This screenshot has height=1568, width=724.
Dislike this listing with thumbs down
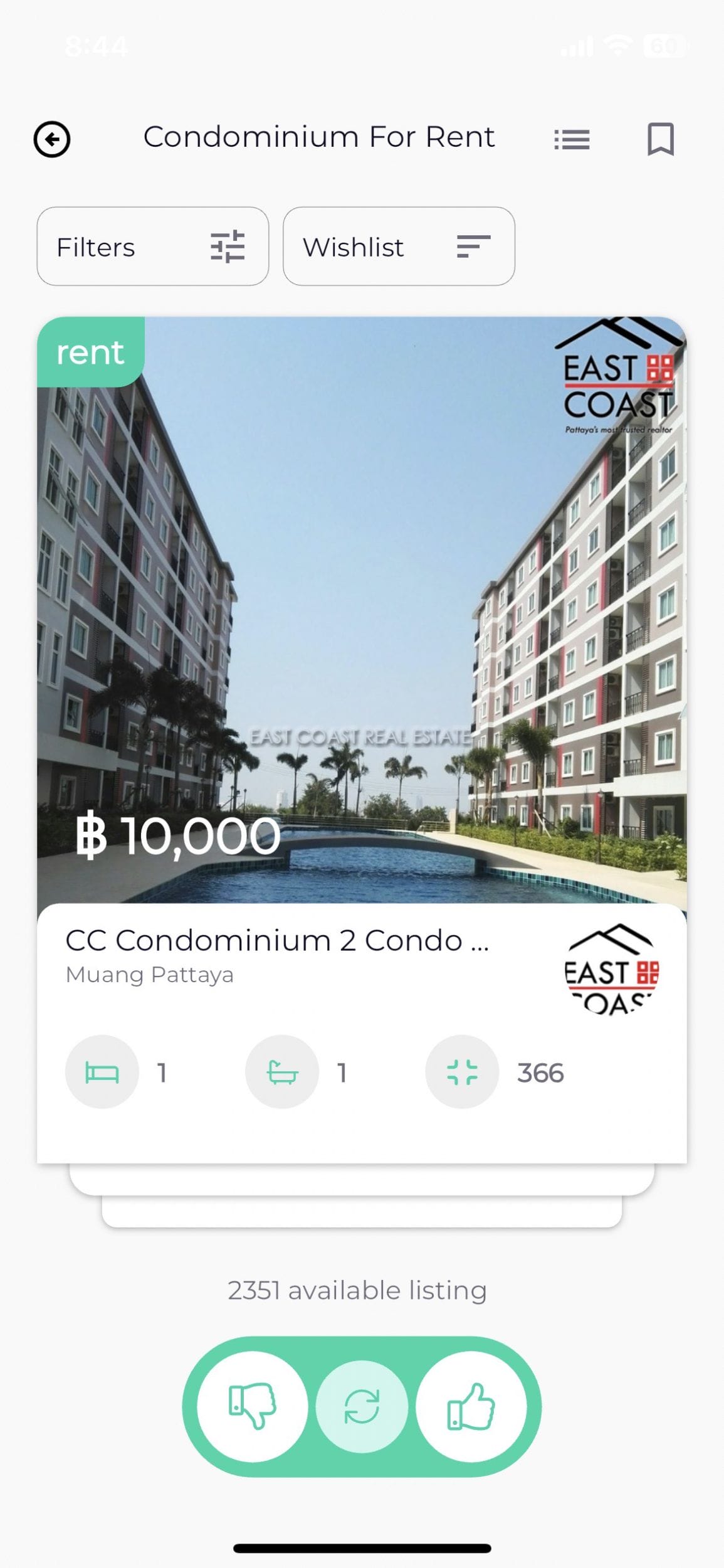tap(252, 1406)
